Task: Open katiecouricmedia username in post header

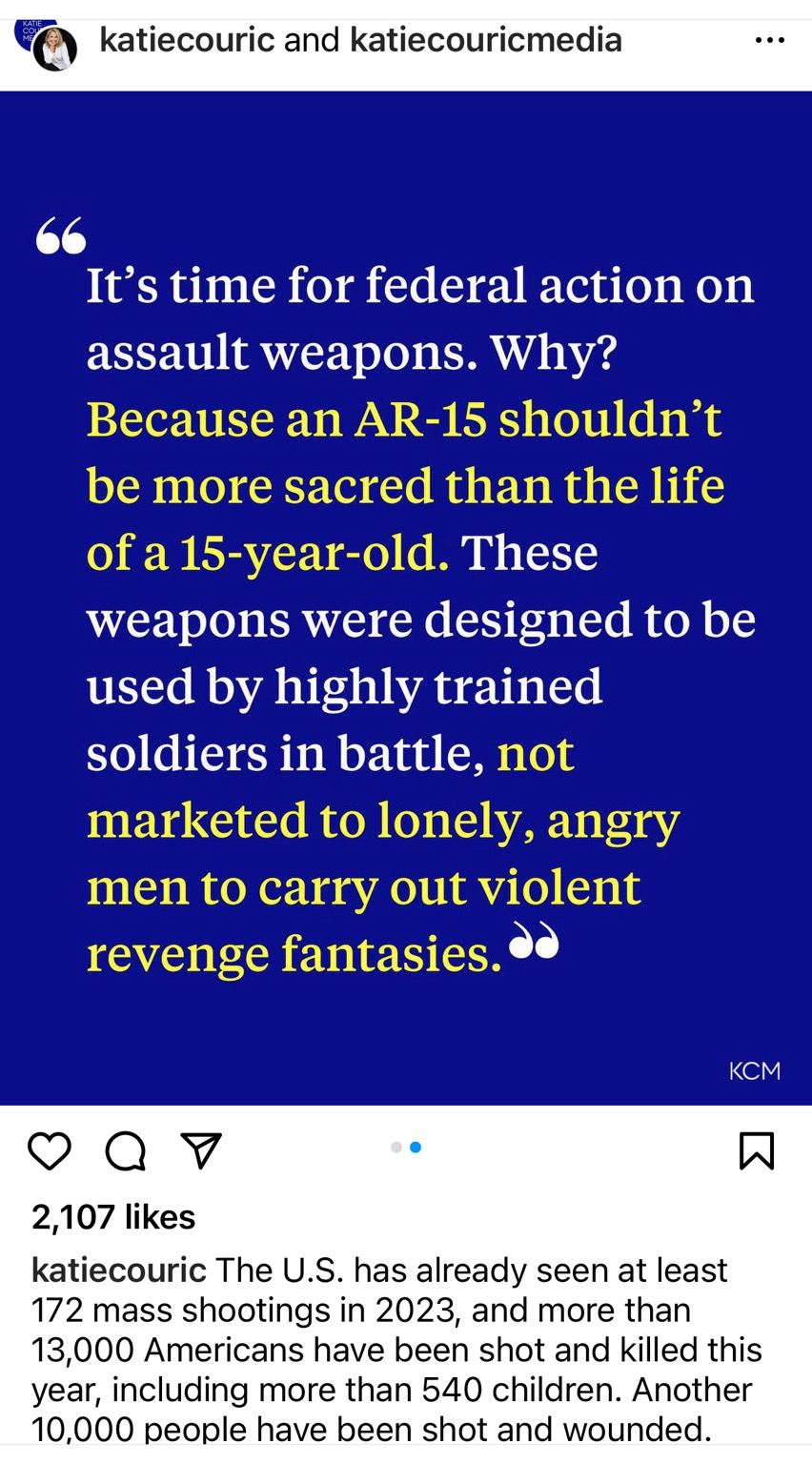Action: (486, 40)
